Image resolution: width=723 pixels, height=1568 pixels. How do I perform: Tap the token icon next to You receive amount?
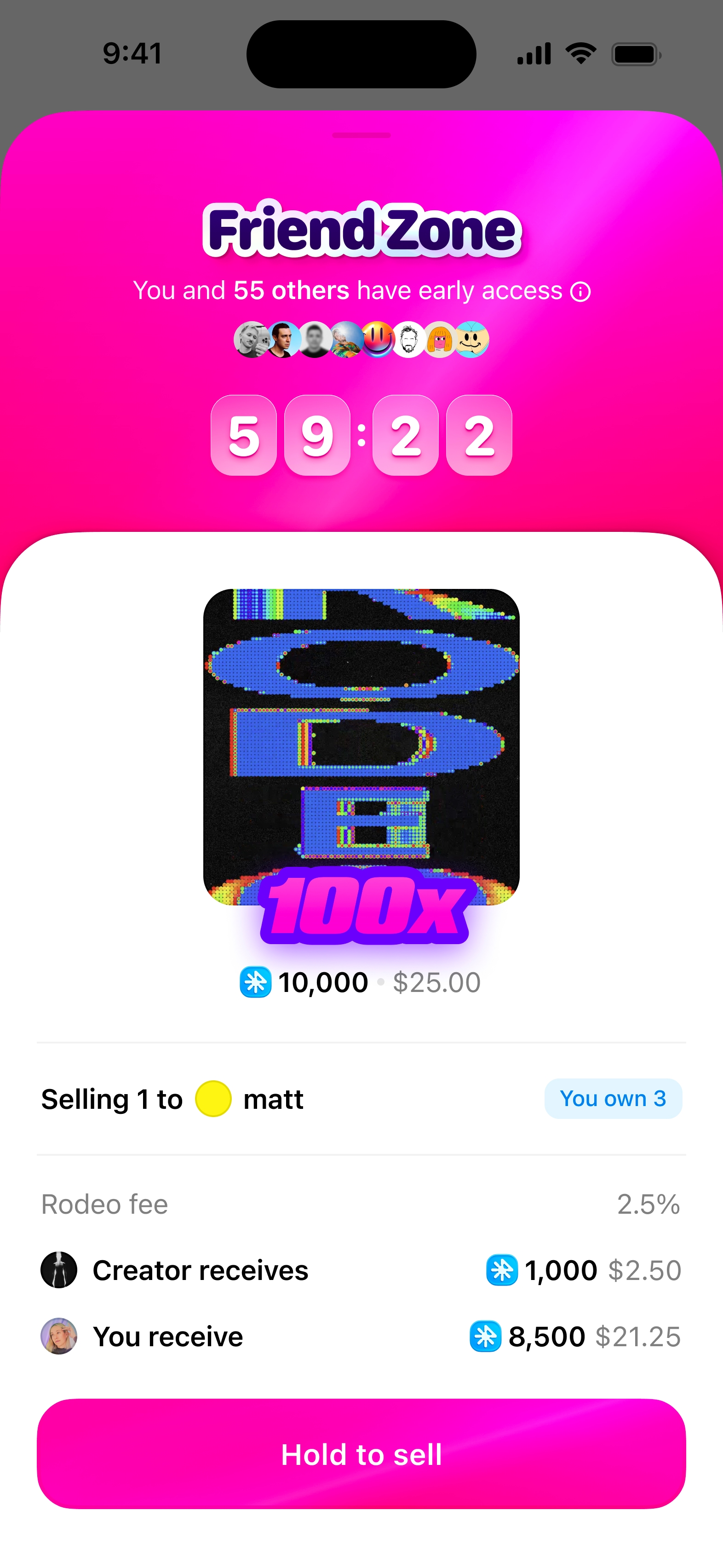point(486,1337)
